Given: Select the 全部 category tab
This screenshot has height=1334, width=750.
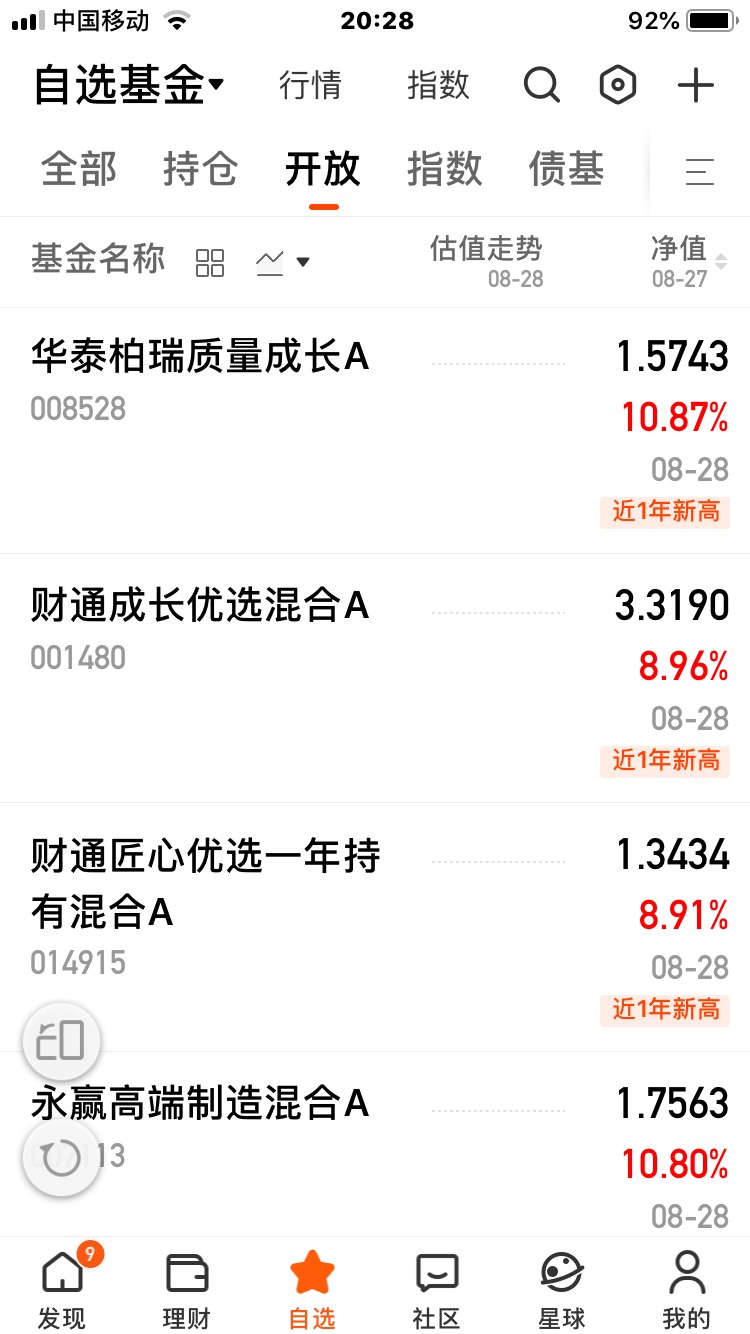Looking at the screenshot, I should 79,169.
